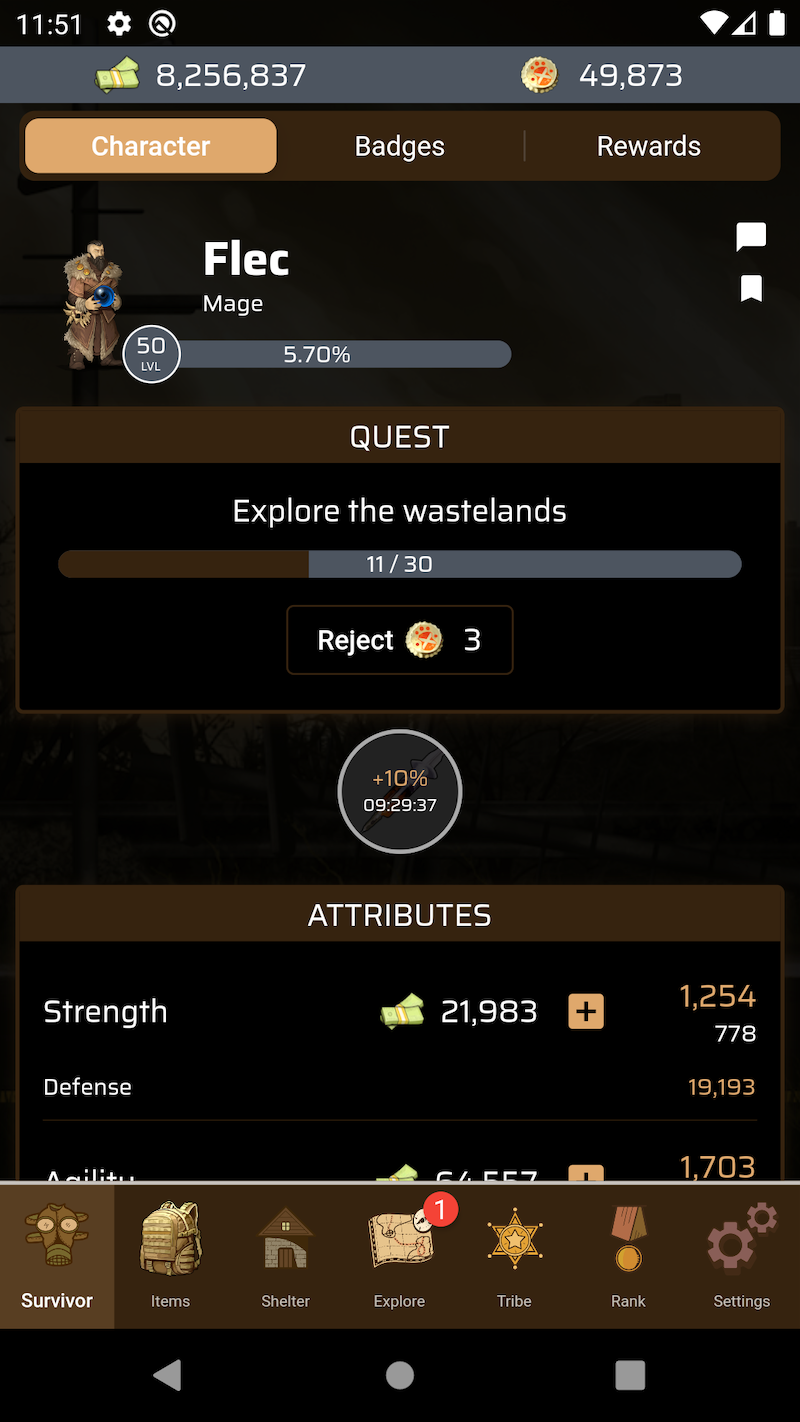
Task: Increase Strength with the plus button
Action: 586,1012
